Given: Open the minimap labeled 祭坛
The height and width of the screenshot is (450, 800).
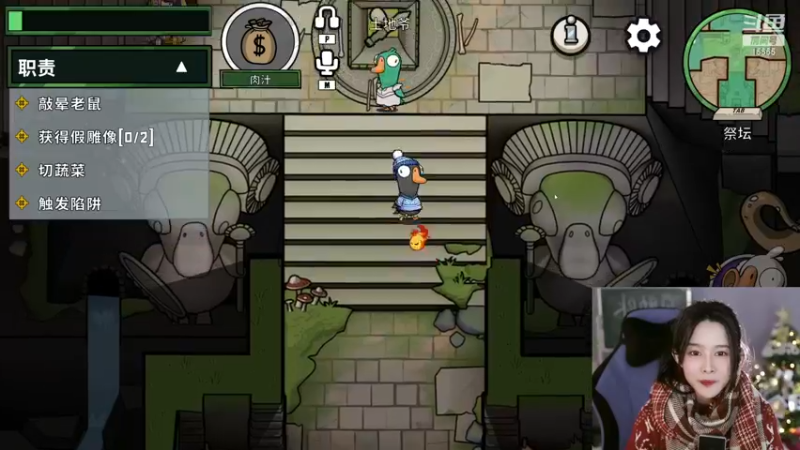Looking at the screenshot, I should coord(736,62).
